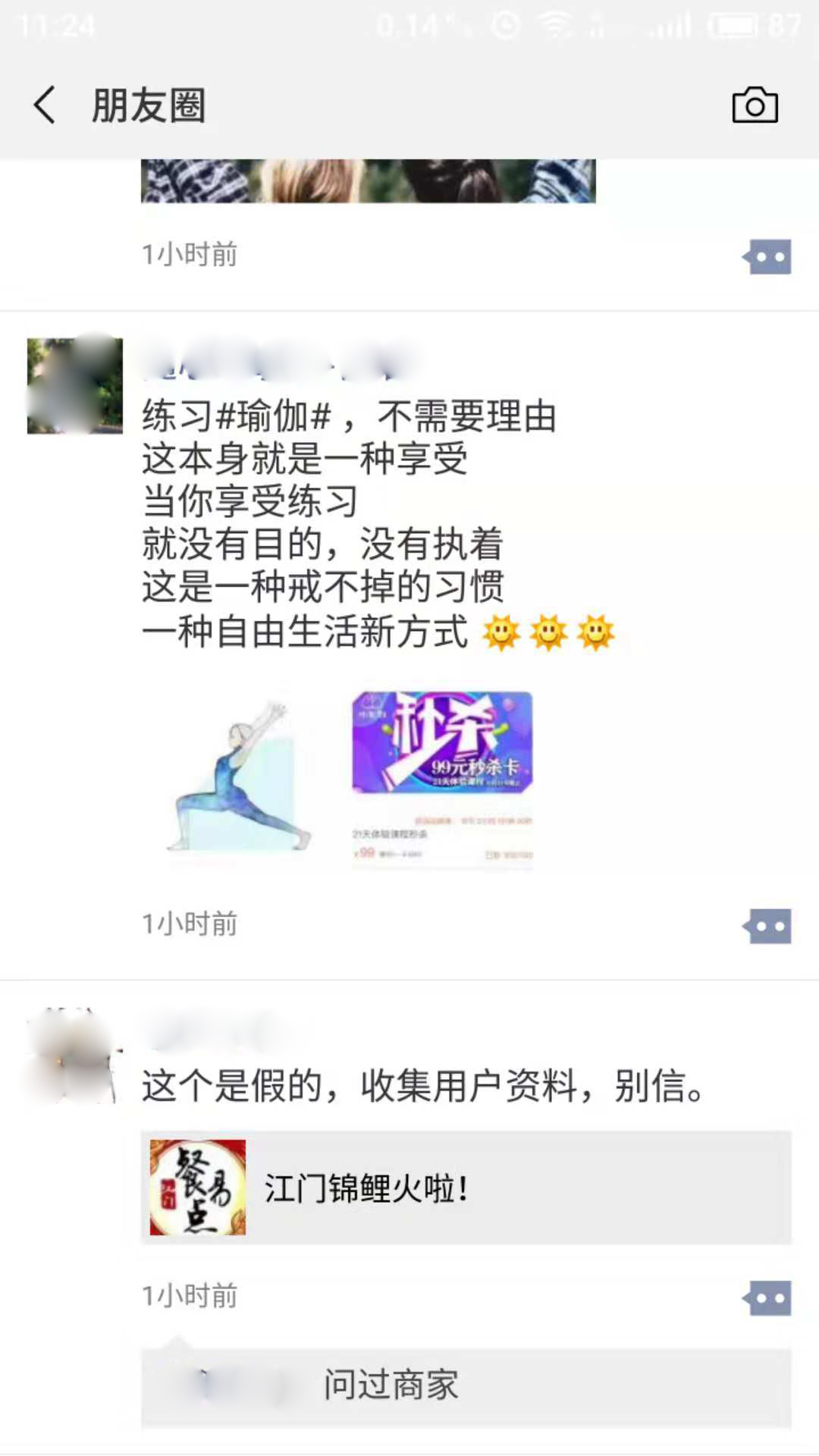
Task: Open the partially visible top photo
Action: point(368,180)
